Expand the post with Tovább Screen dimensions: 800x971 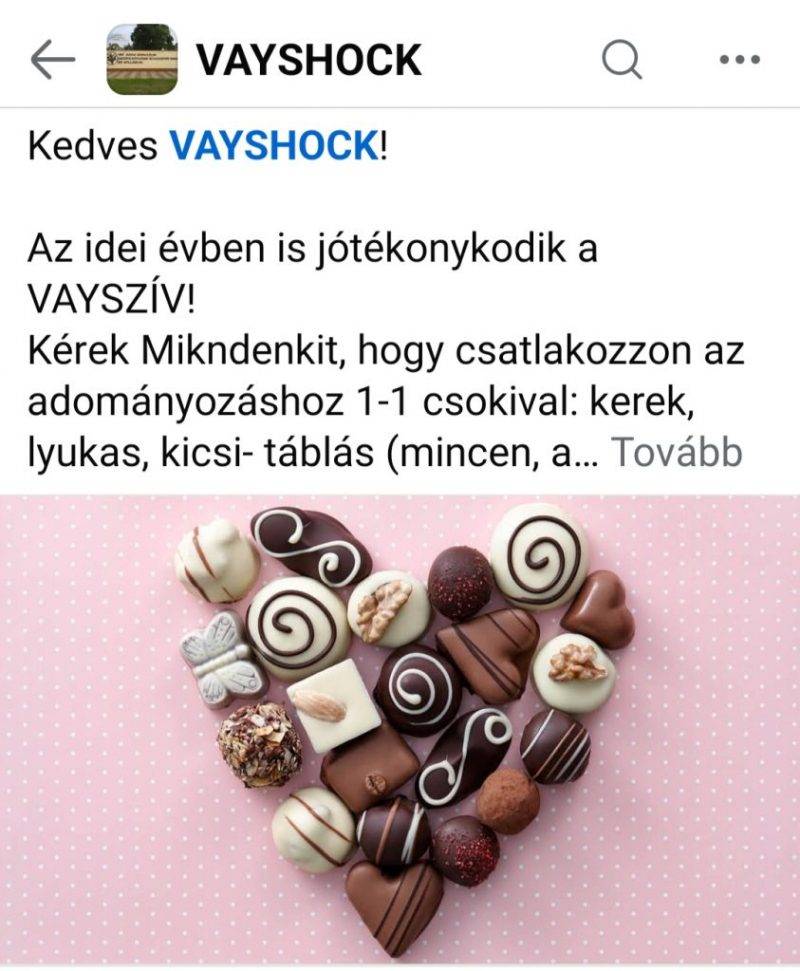pos(677,452)
